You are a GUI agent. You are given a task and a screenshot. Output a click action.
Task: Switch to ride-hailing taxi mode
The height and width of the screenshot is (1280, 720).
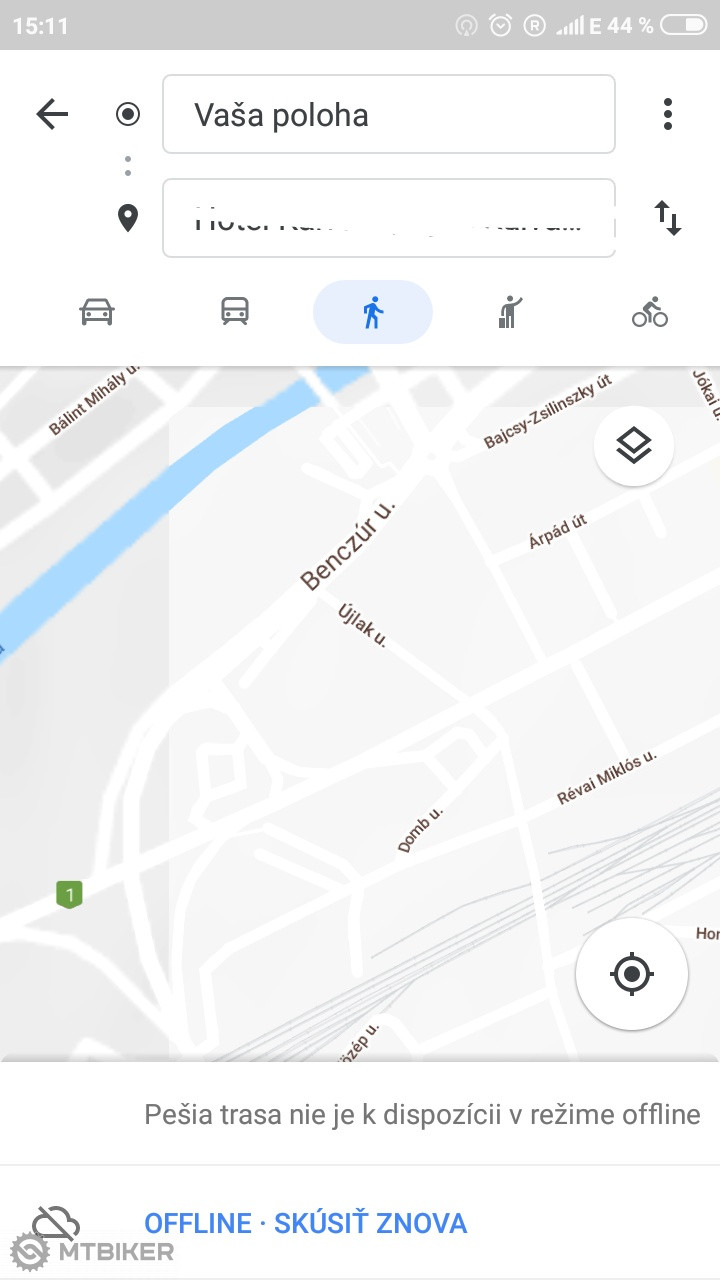511,312
